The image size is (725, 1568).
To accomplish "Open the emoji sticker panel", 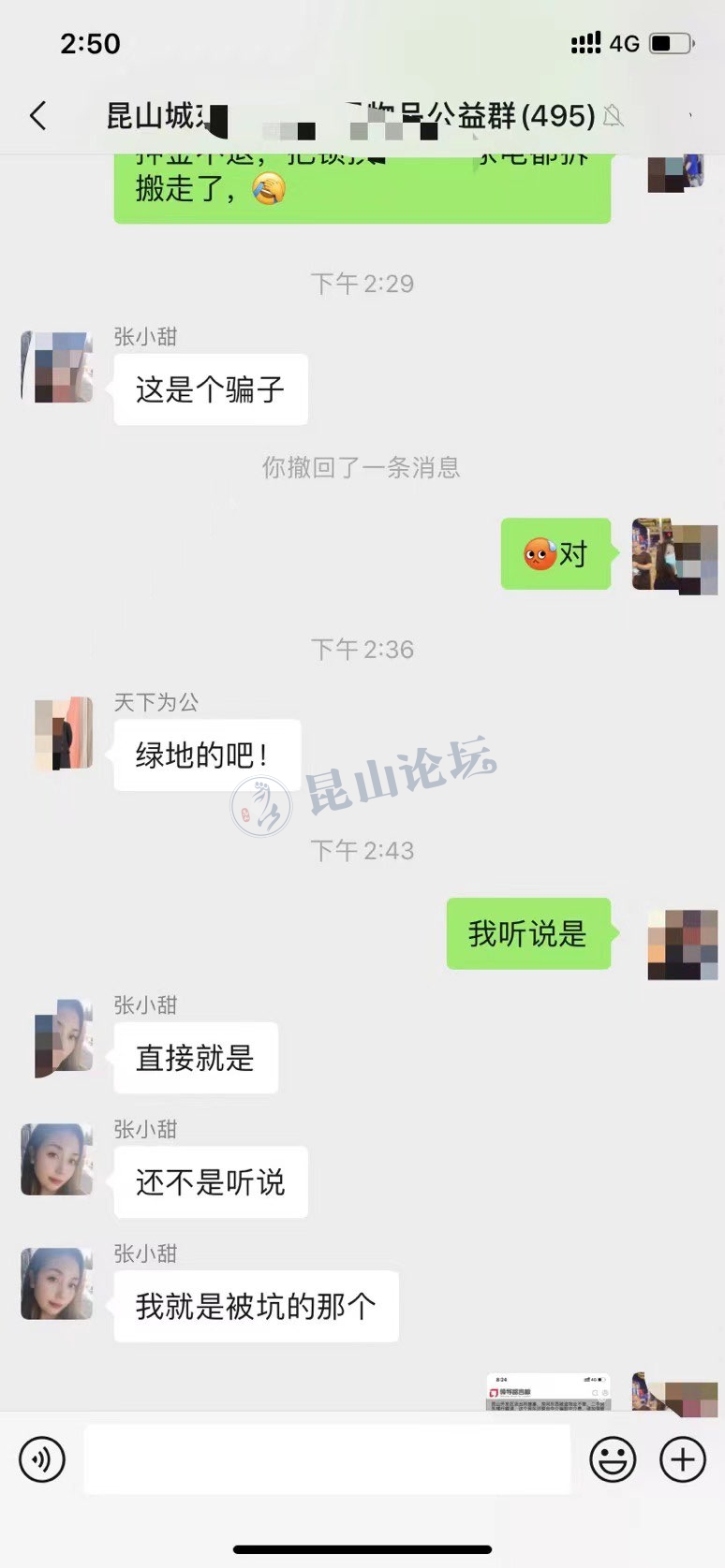I will (613, 1459).
